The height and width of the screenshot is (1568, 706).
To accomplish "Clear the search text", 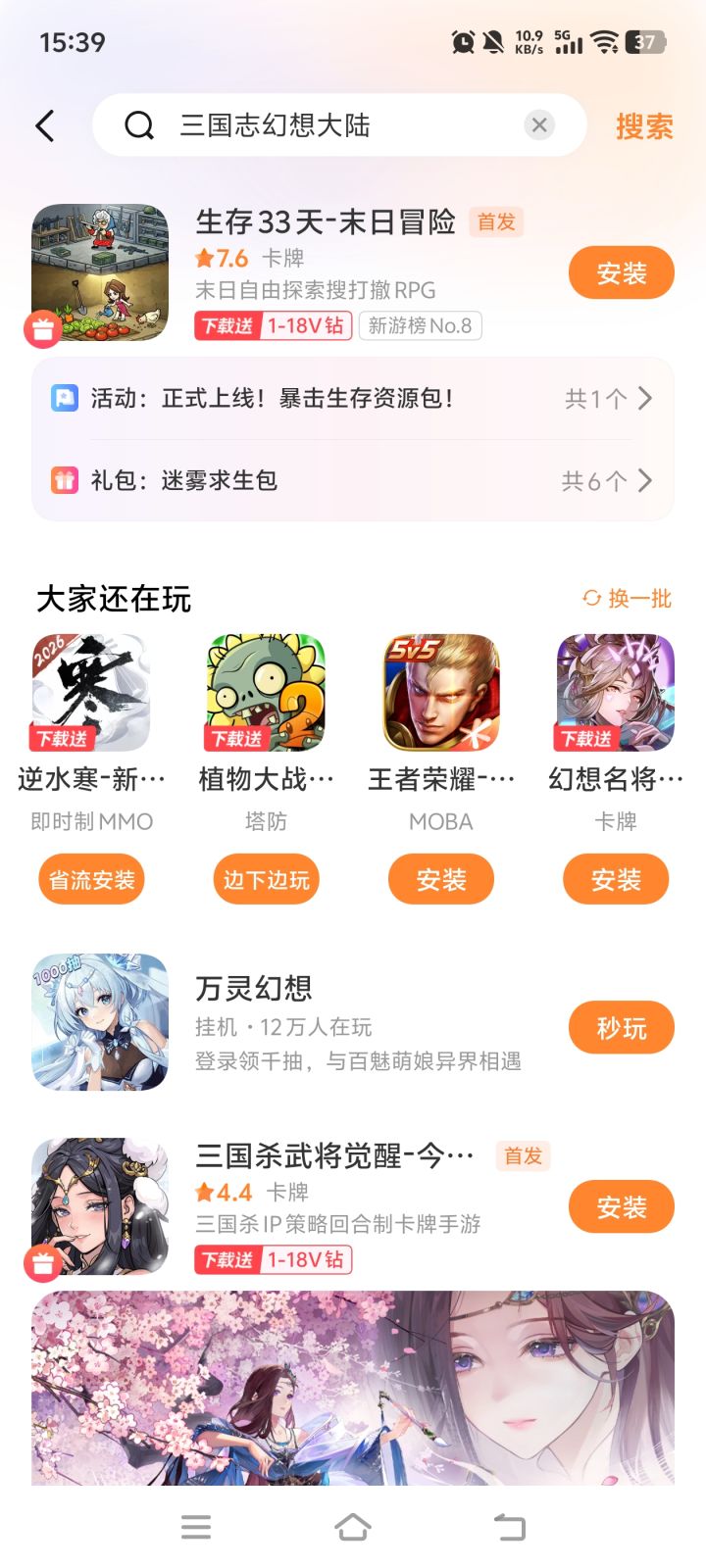I will click(538, 125).
